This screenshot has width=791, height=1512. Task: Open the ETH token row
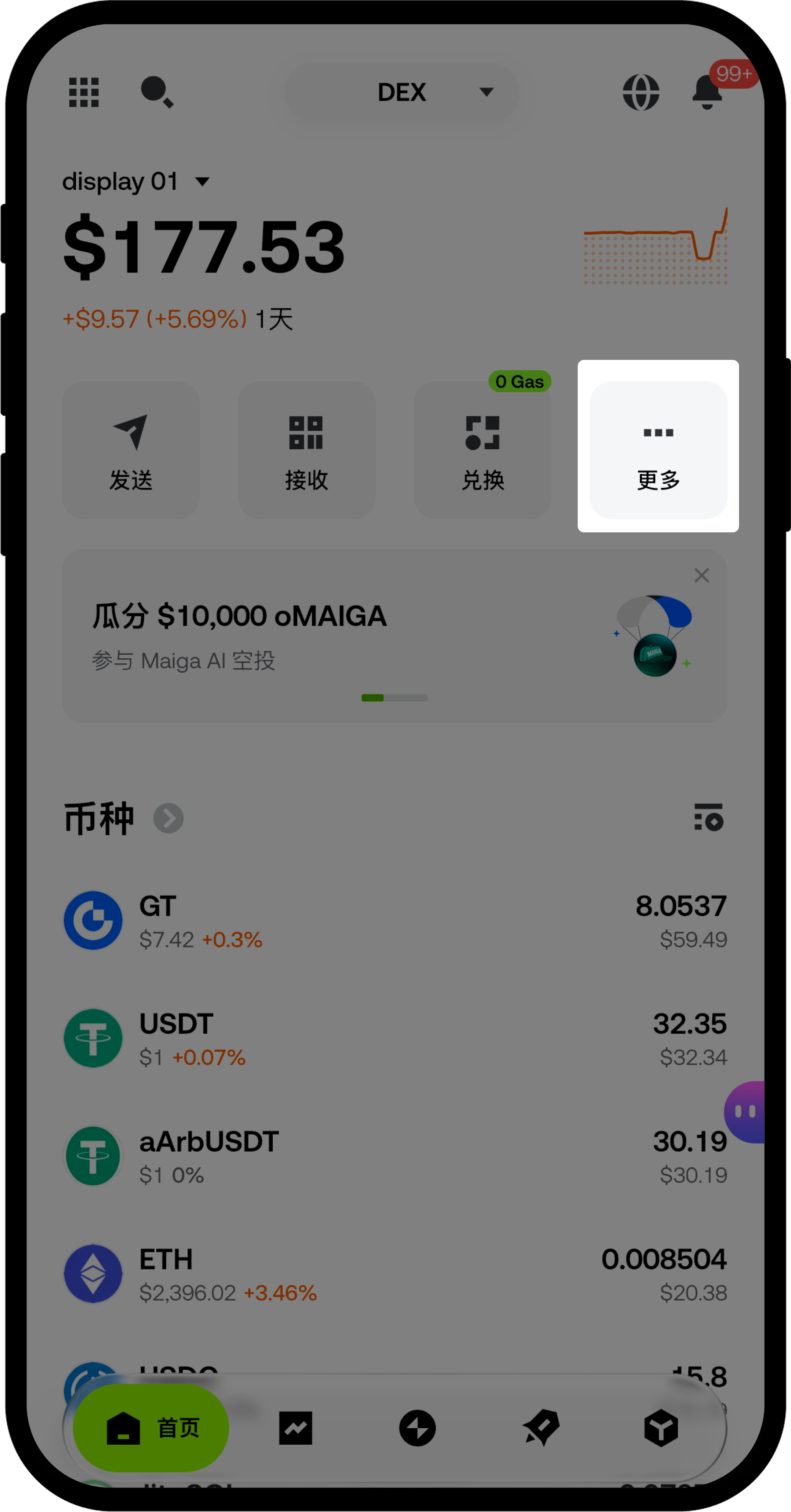click(x=395, y=1274)
